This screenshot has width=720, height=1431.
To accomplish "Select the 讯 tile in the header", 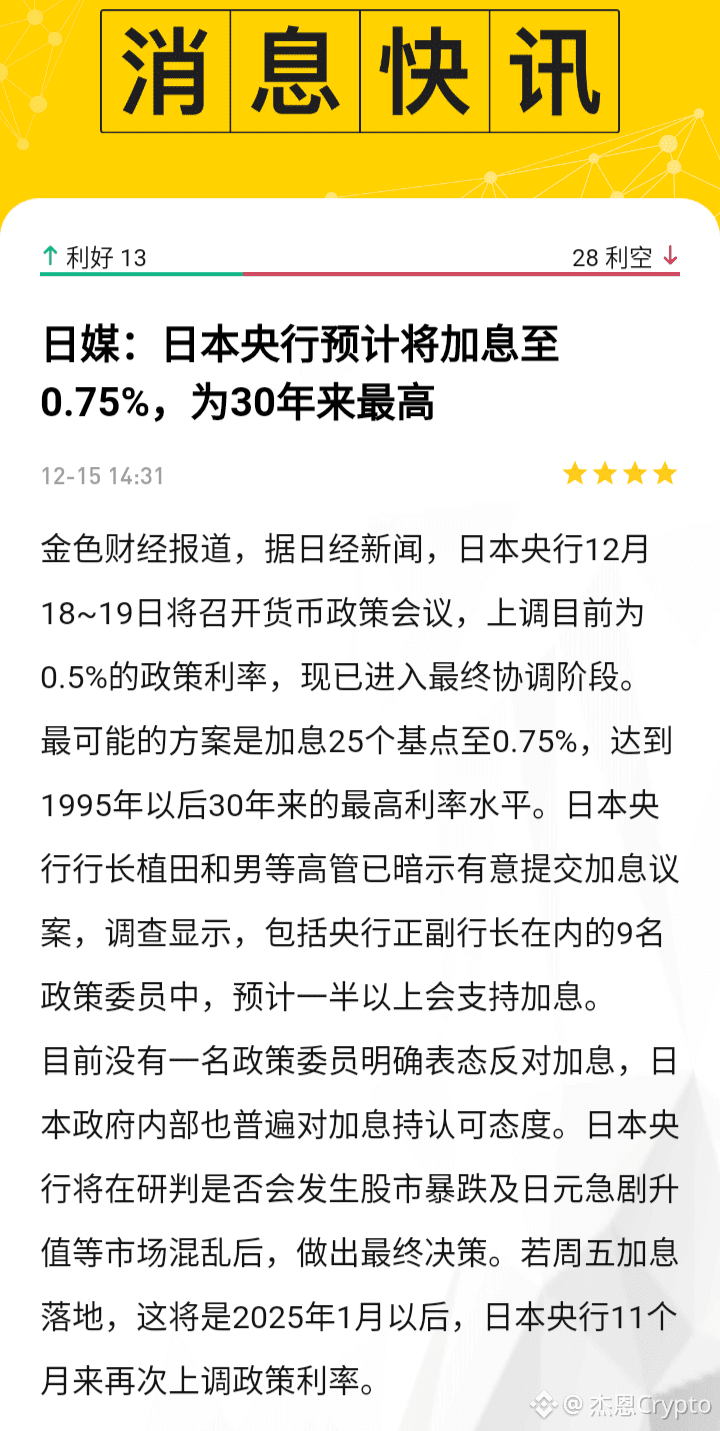I will point(552,70).
